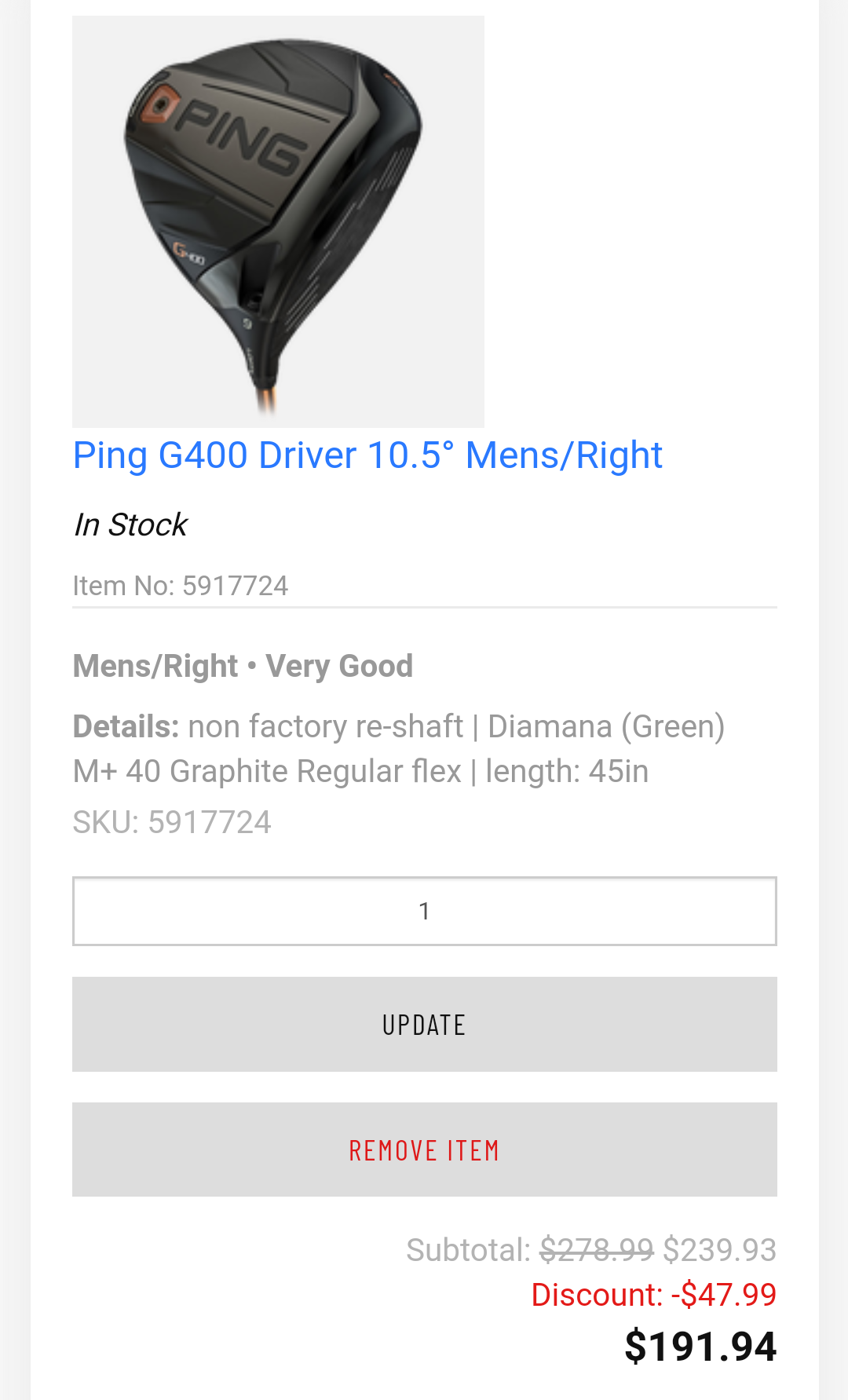848x1400 pixels.
Task: Tap the Ping driver product image
Action: tap(278, 221)
